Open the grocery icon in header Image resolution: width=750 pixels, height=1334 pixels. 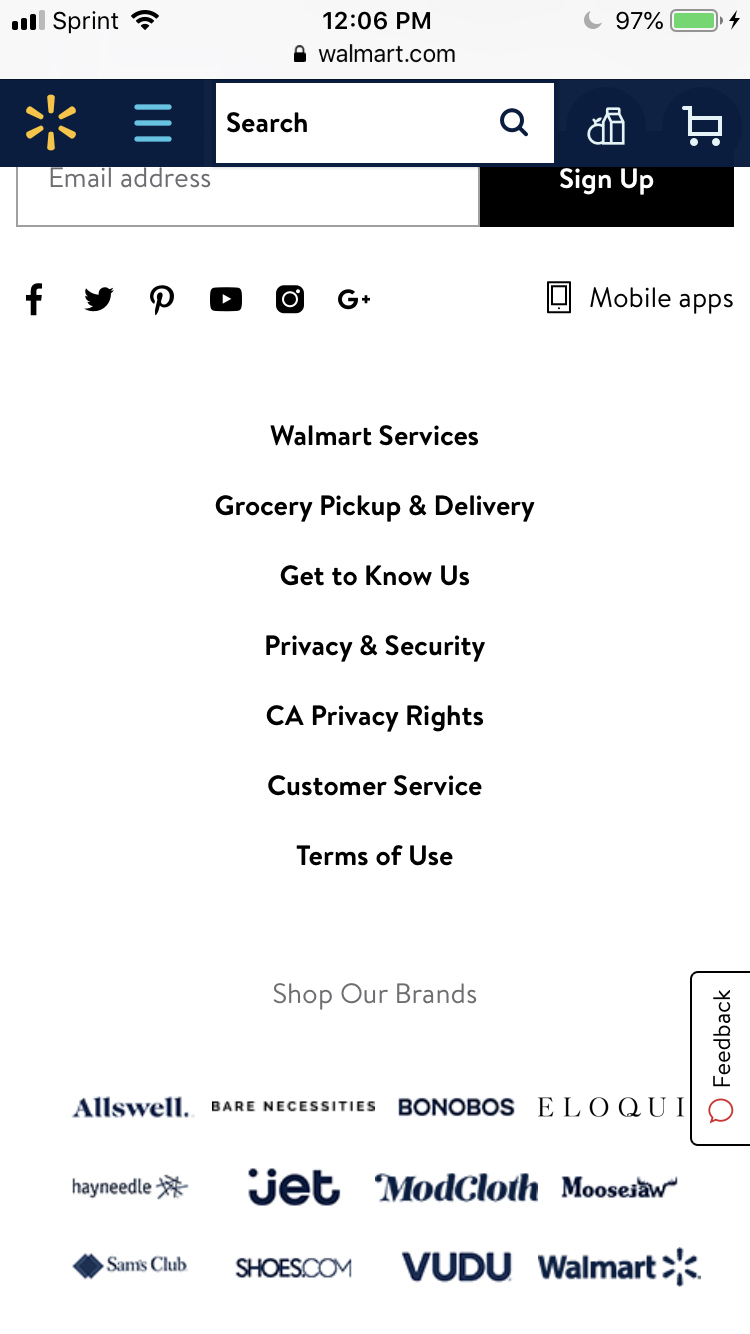[606, 126]
